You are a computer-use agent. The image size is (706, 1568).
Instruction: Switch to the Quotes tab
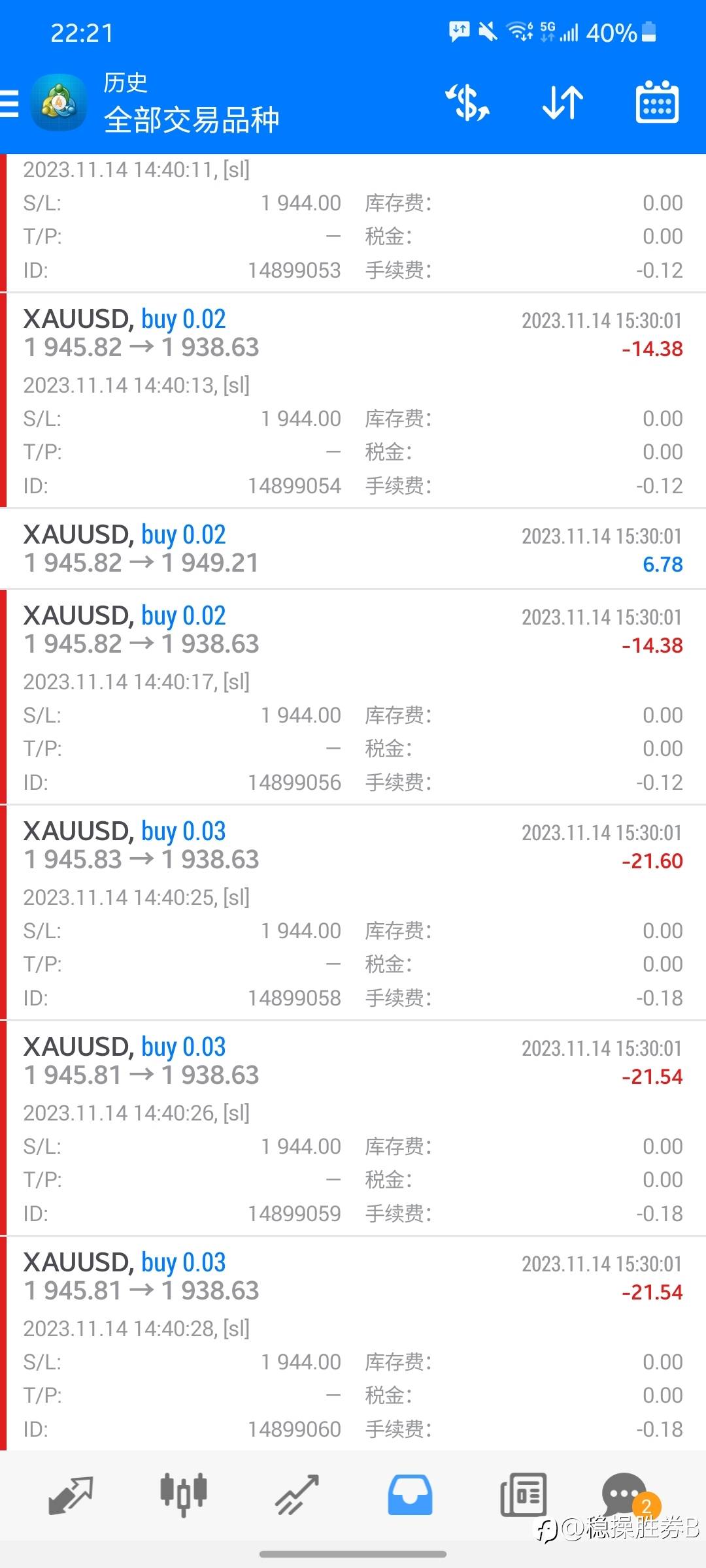(x=71, y=1495)
